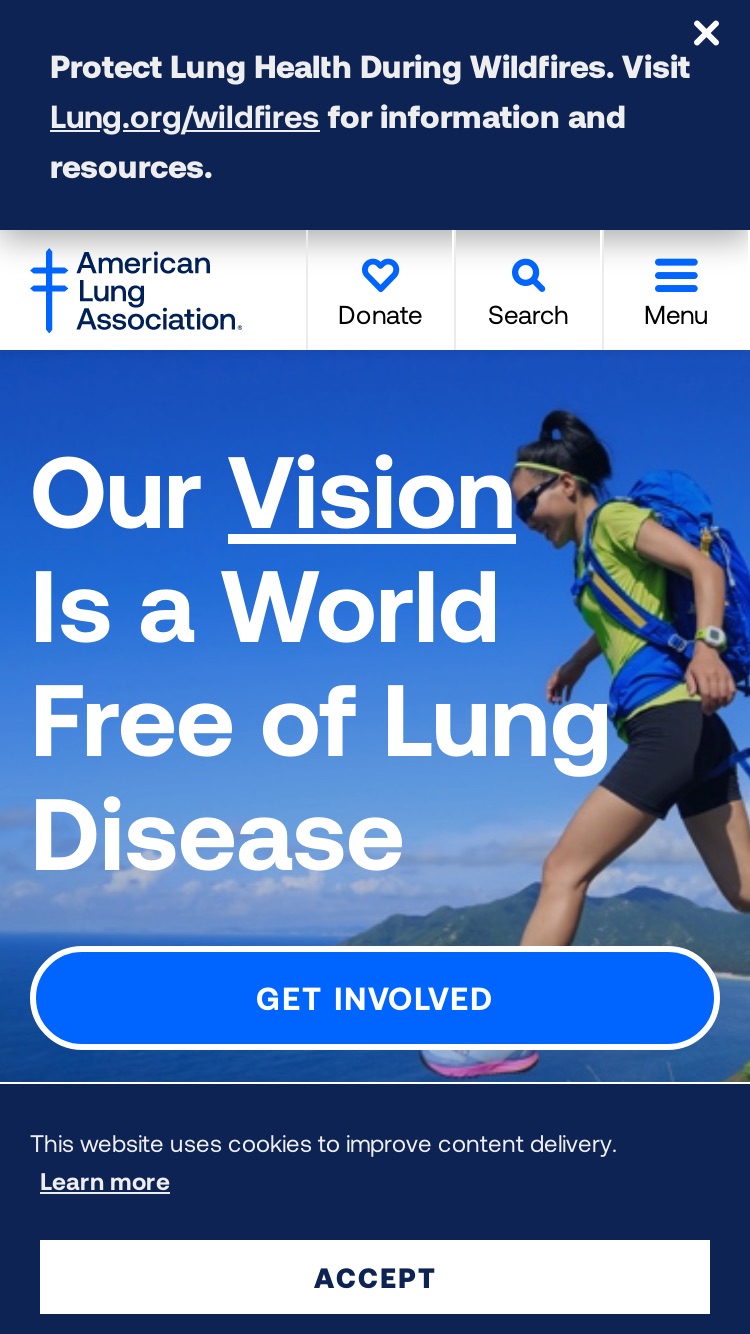Dismiss the wildfire alert banner
The image size is (750, 1334).
tap(706, 33)
